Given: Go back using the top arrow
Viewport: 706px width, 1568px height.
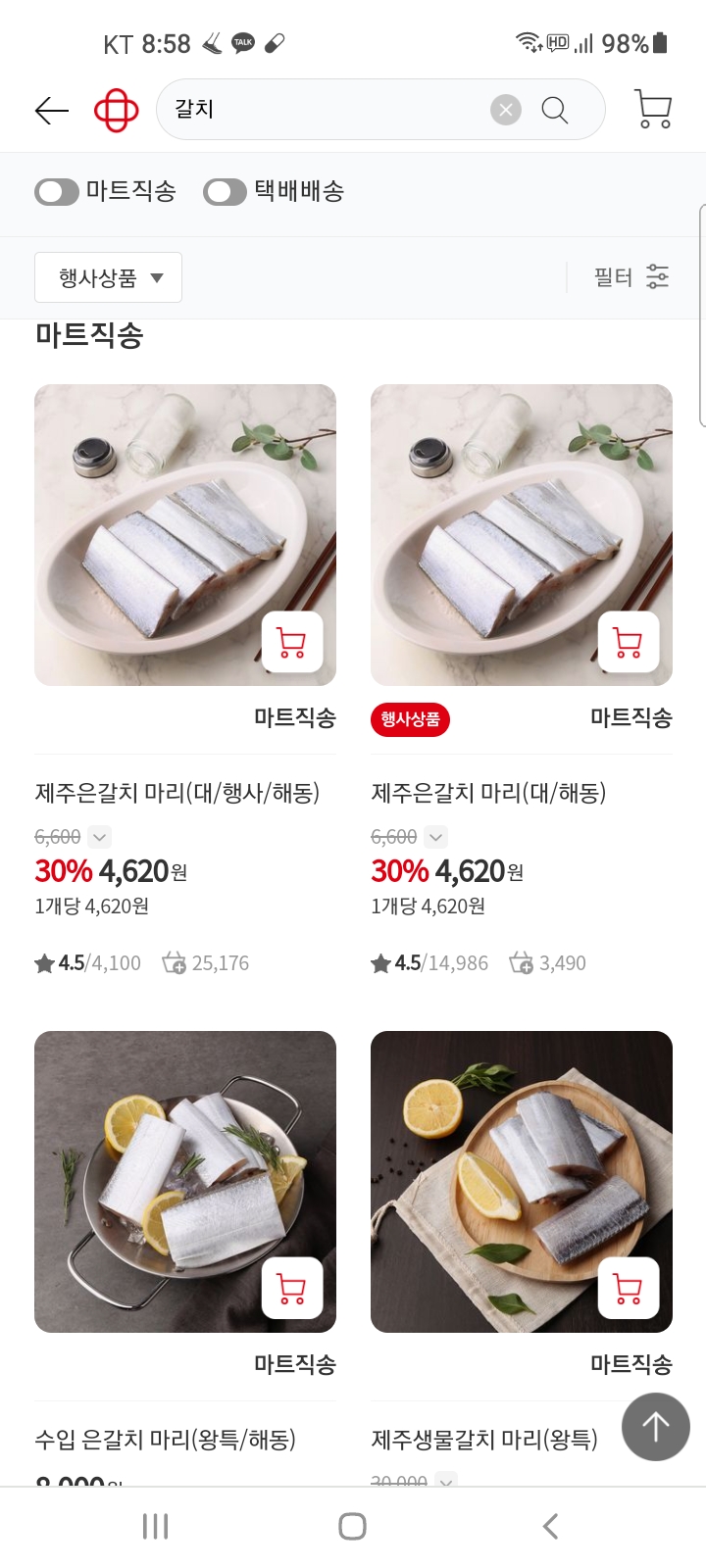Looking at the screenshot, I should pyautogui.click(x=51, y=111).
